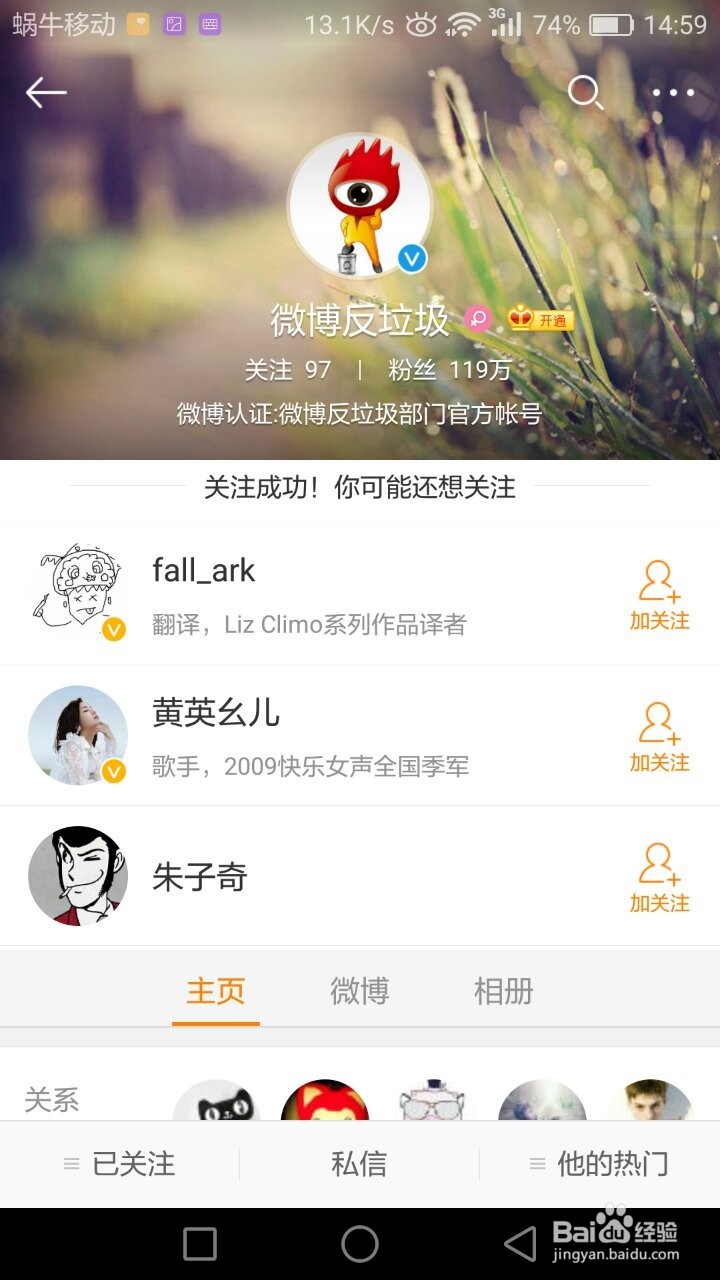
Task: Go back using the top-left arrow
Action: (46, 93)
